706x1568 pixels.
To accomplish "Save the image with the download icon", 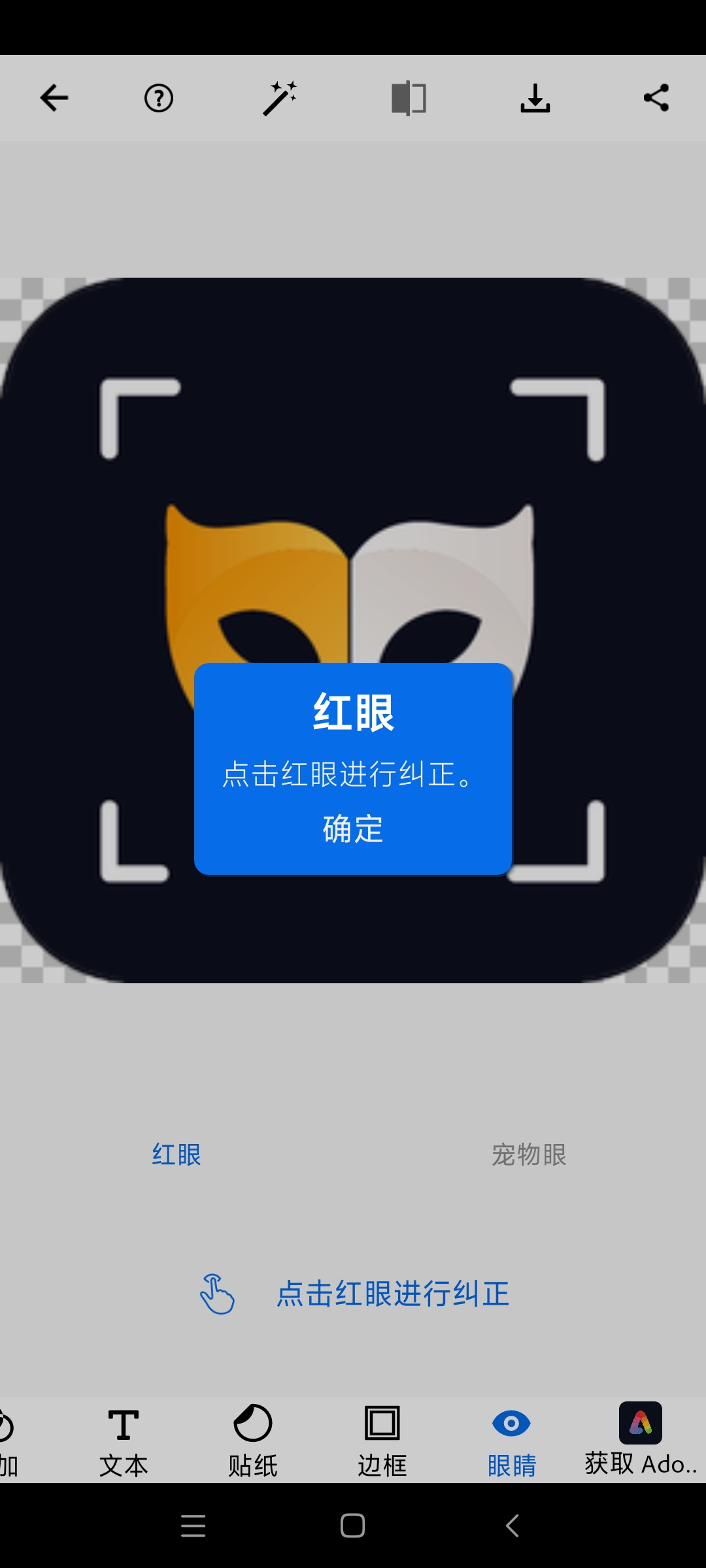I will (x=535, y=98).
